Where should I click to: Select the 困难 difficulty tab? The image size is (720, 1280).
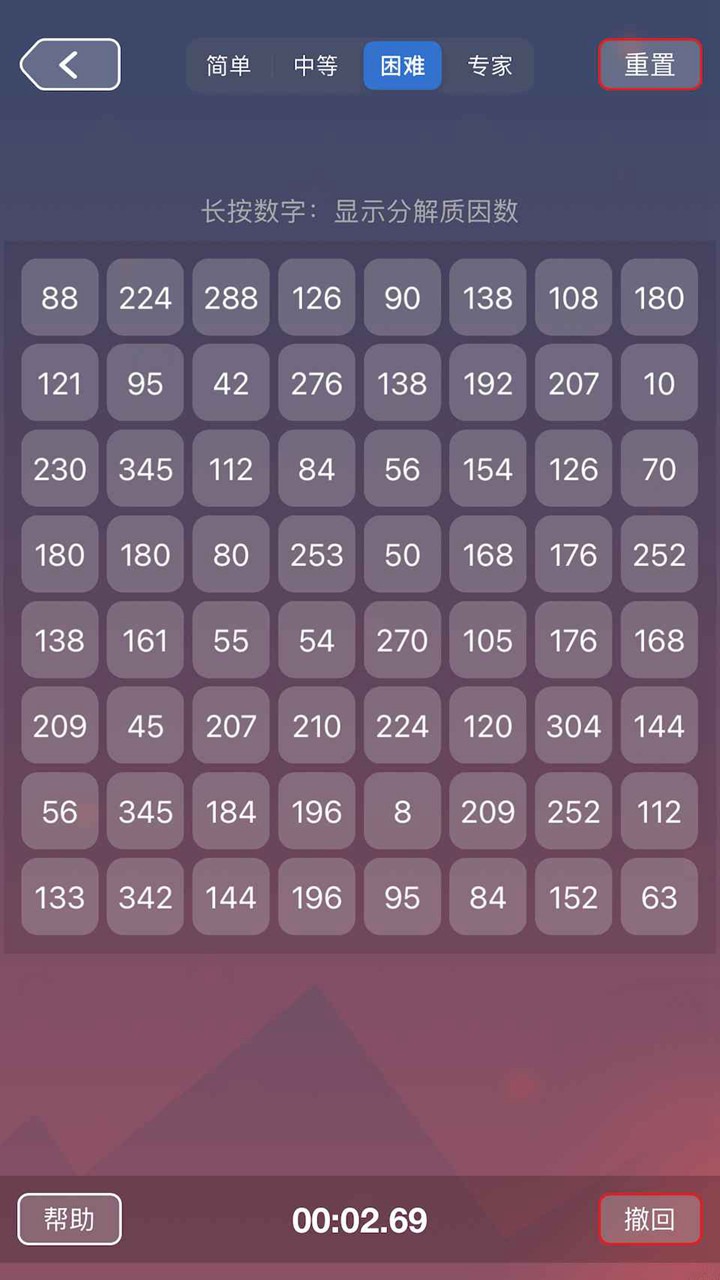402,66
